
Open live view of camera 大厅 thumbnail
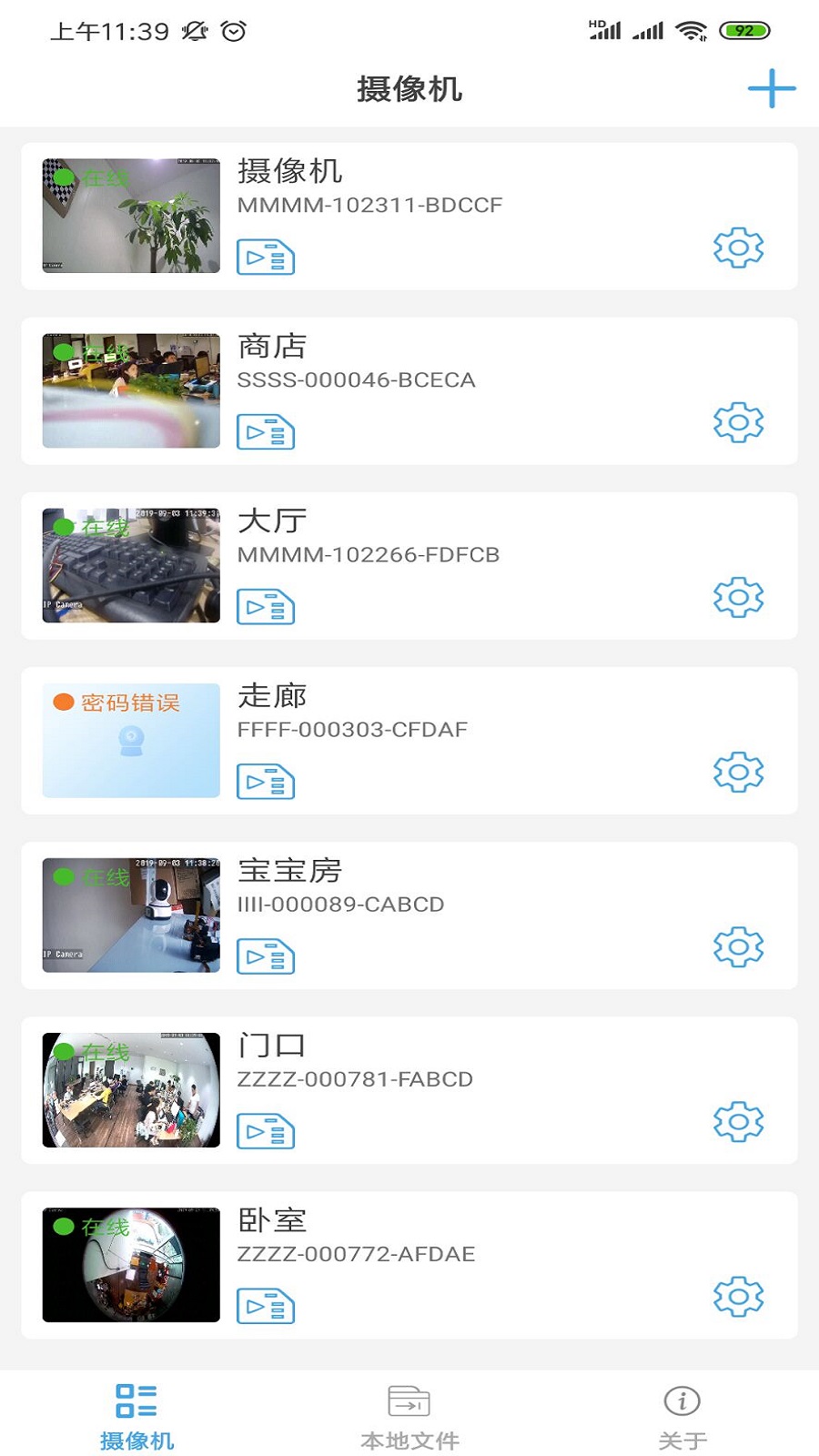(129, 565)
